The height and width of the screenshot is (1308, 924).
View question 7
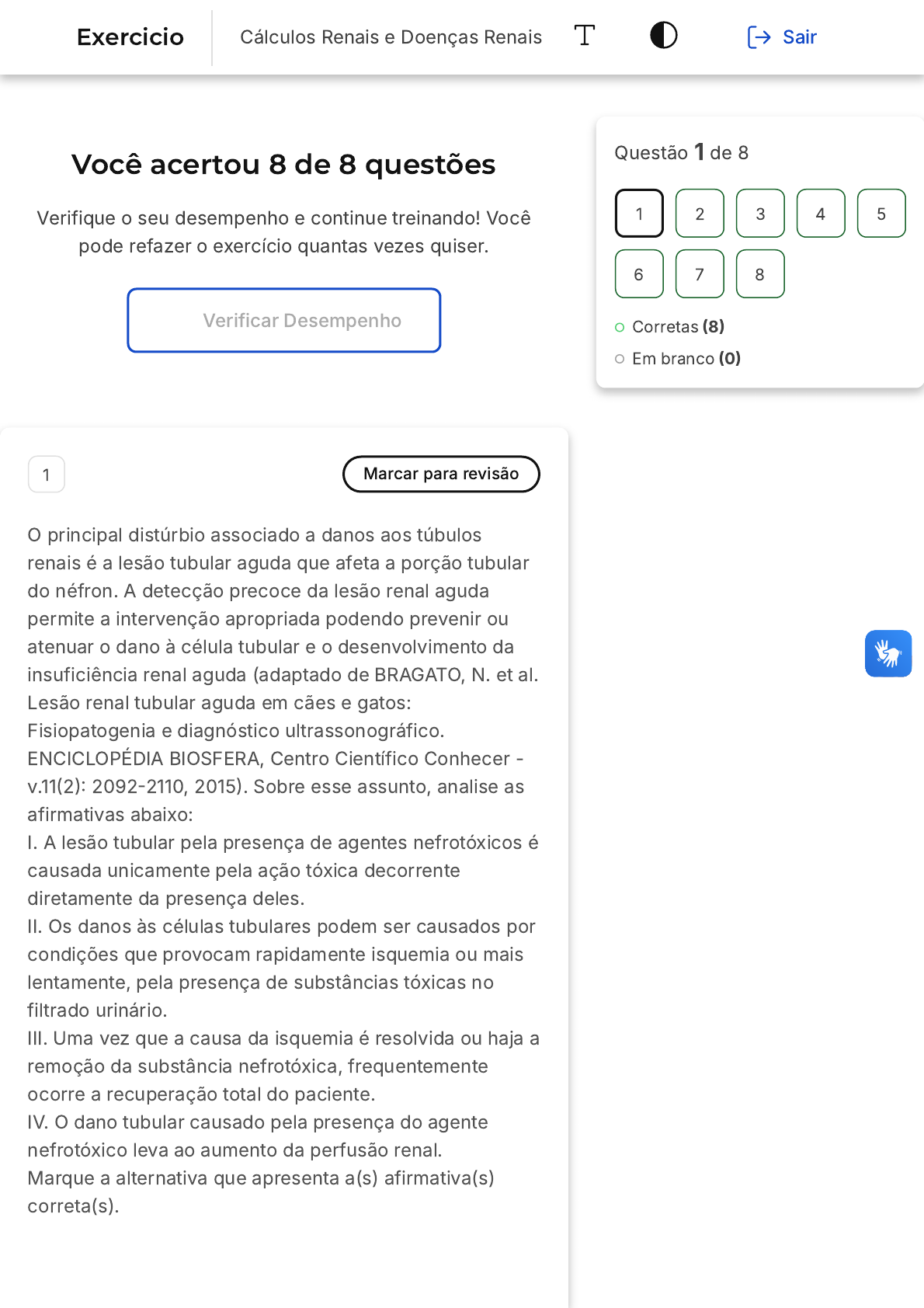pos(700,273)
